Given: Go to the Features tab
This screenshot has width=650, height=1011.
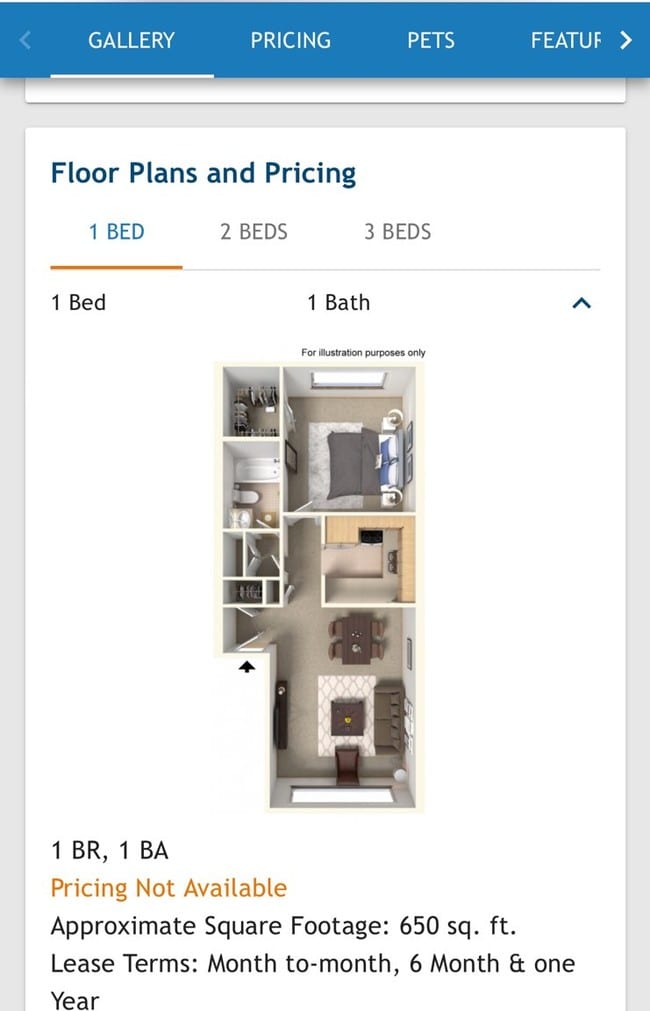Looking at the screenshot, I should pos(566,41).
